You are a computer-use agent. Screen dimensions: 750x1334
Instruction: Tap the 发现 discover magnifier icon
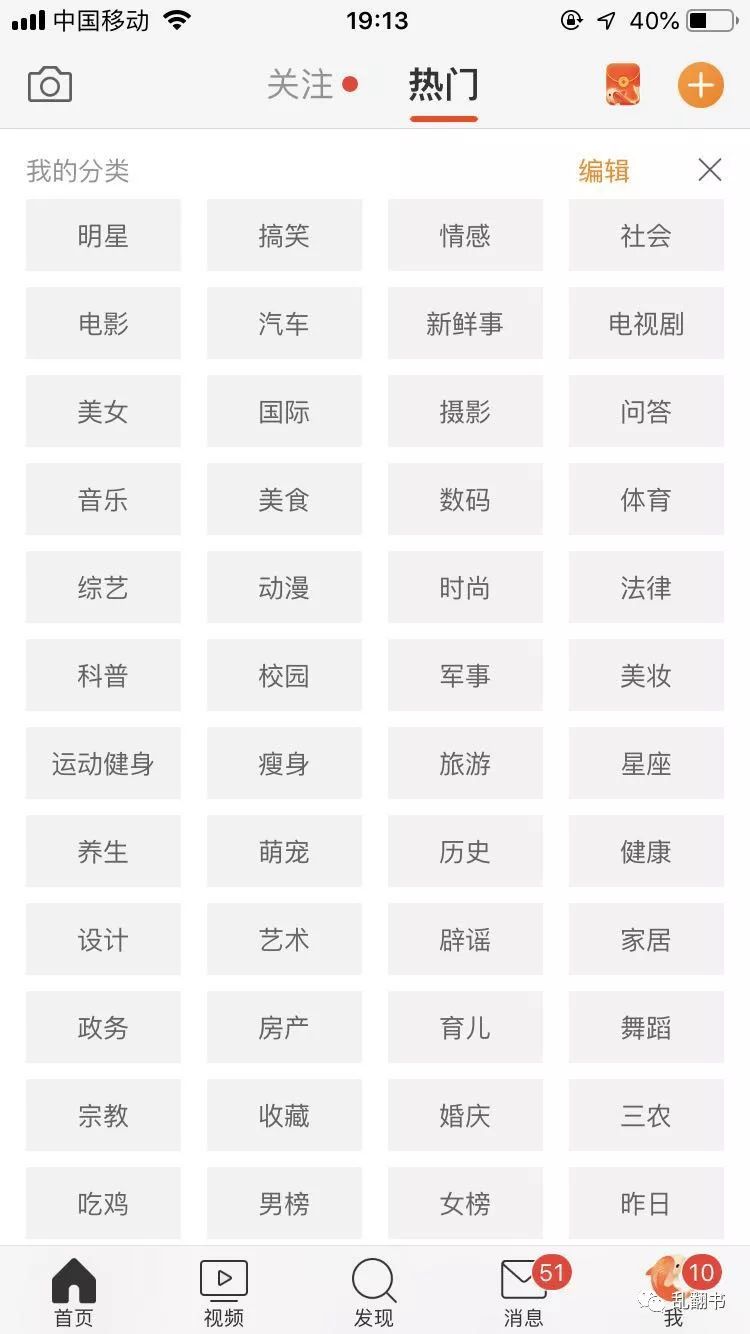point(373,1290)
